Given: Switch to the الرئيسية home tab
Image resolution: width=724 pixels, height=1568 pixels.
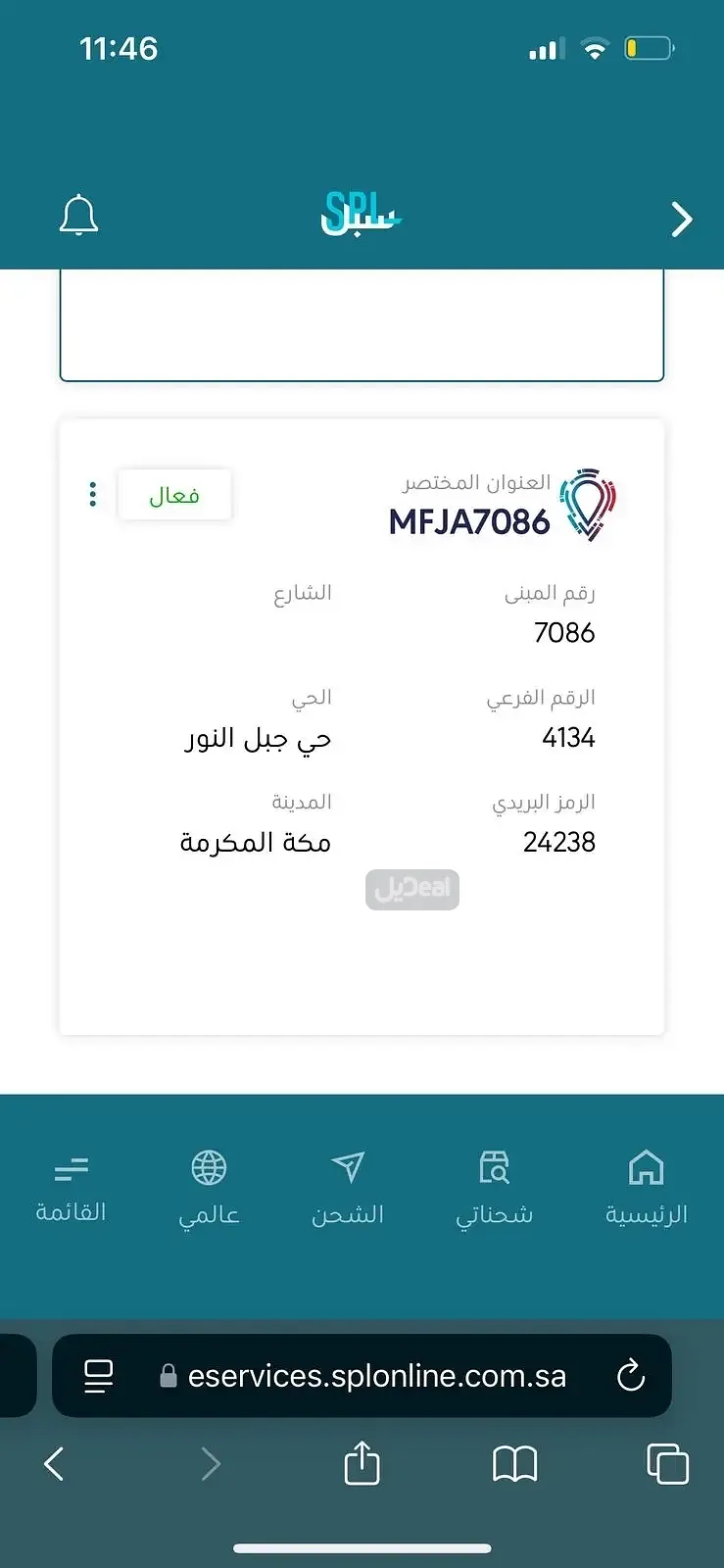Looking at the screenshot, I should [646, 1187].
